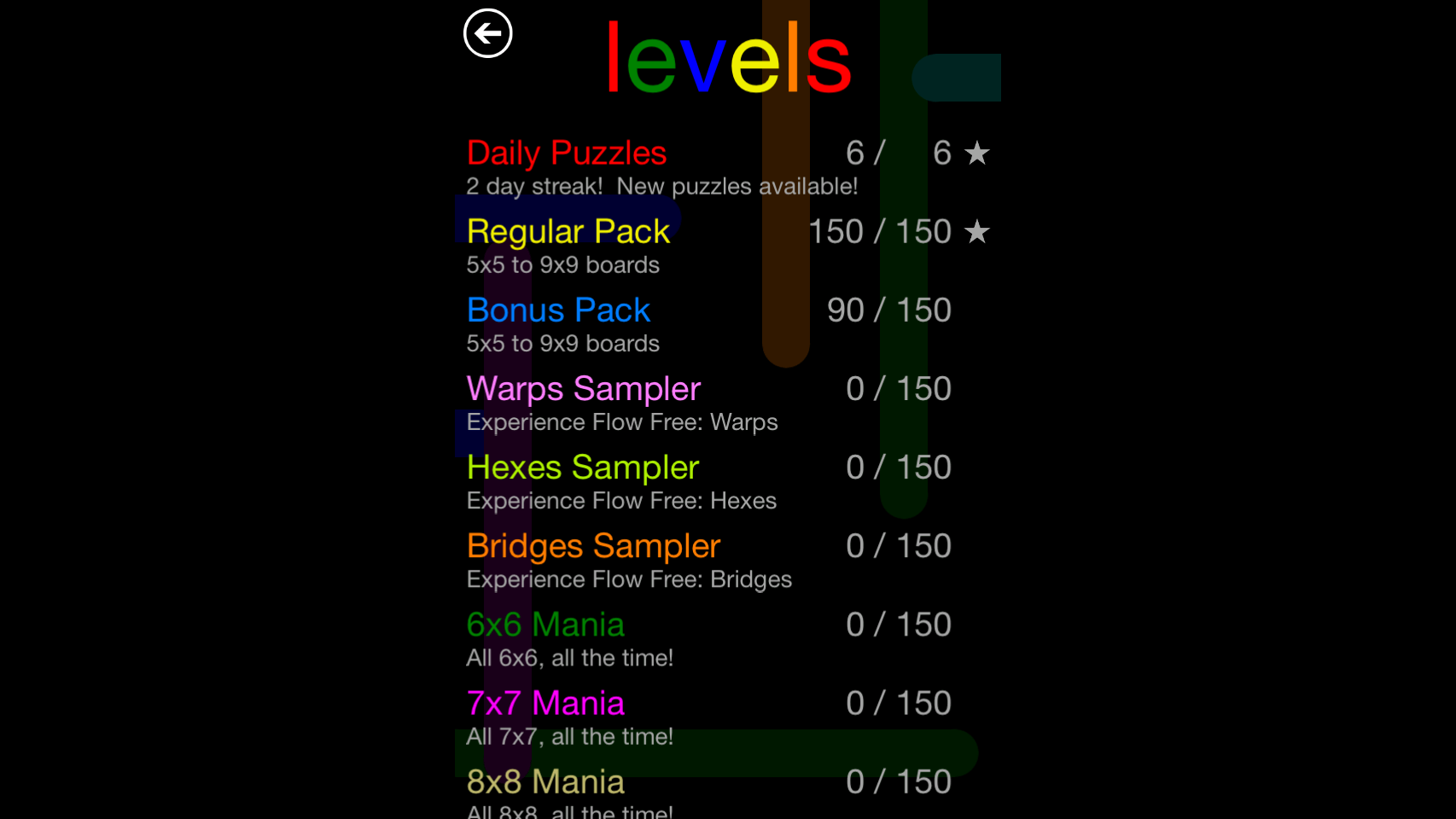The height and width of the screenshot is (819, 1456).
Task: Go back with the arrow icon
Action: (487, 34)
